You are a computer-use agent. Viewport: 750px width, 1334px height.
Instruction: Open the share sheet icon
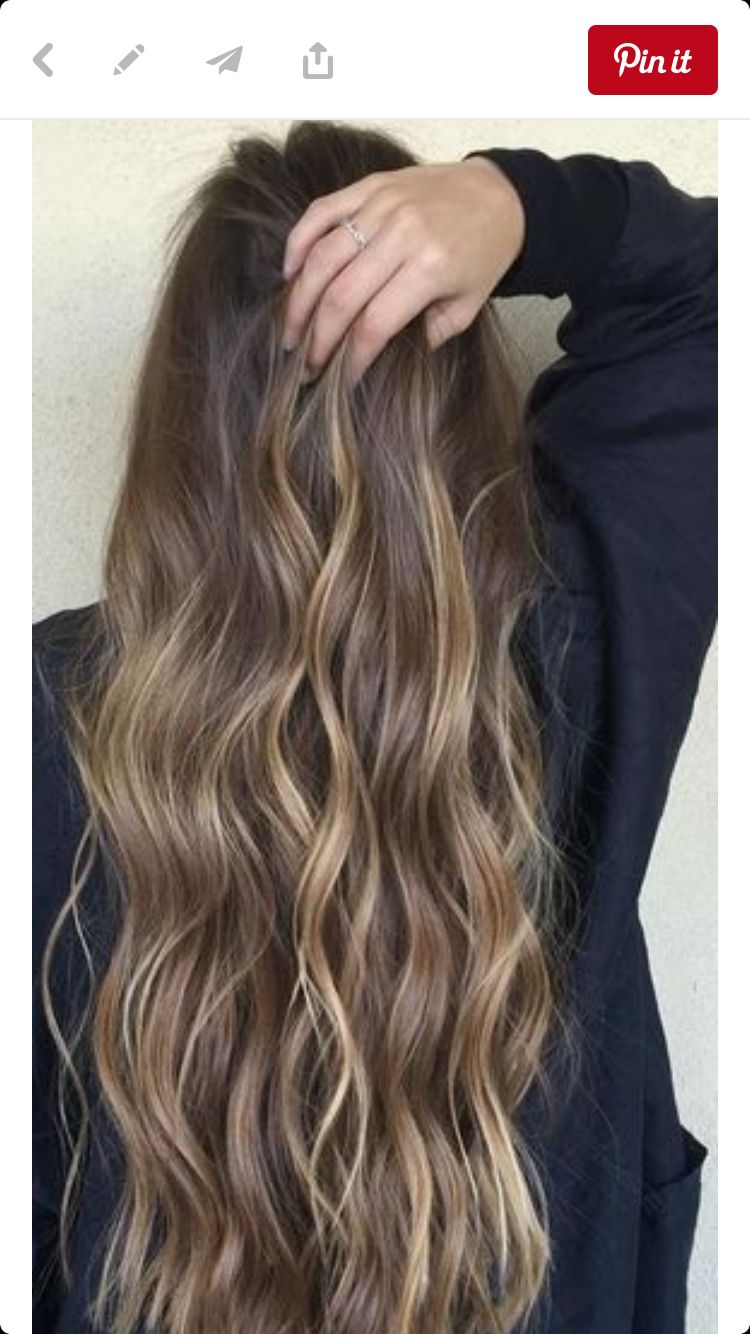tap(317, 60)
